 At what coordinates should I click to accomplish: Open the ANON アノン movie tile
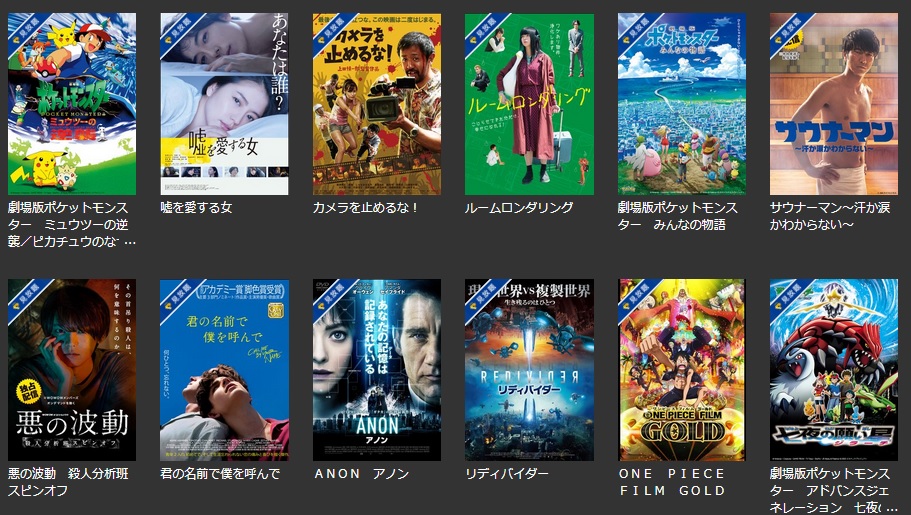tap(377, 370)
